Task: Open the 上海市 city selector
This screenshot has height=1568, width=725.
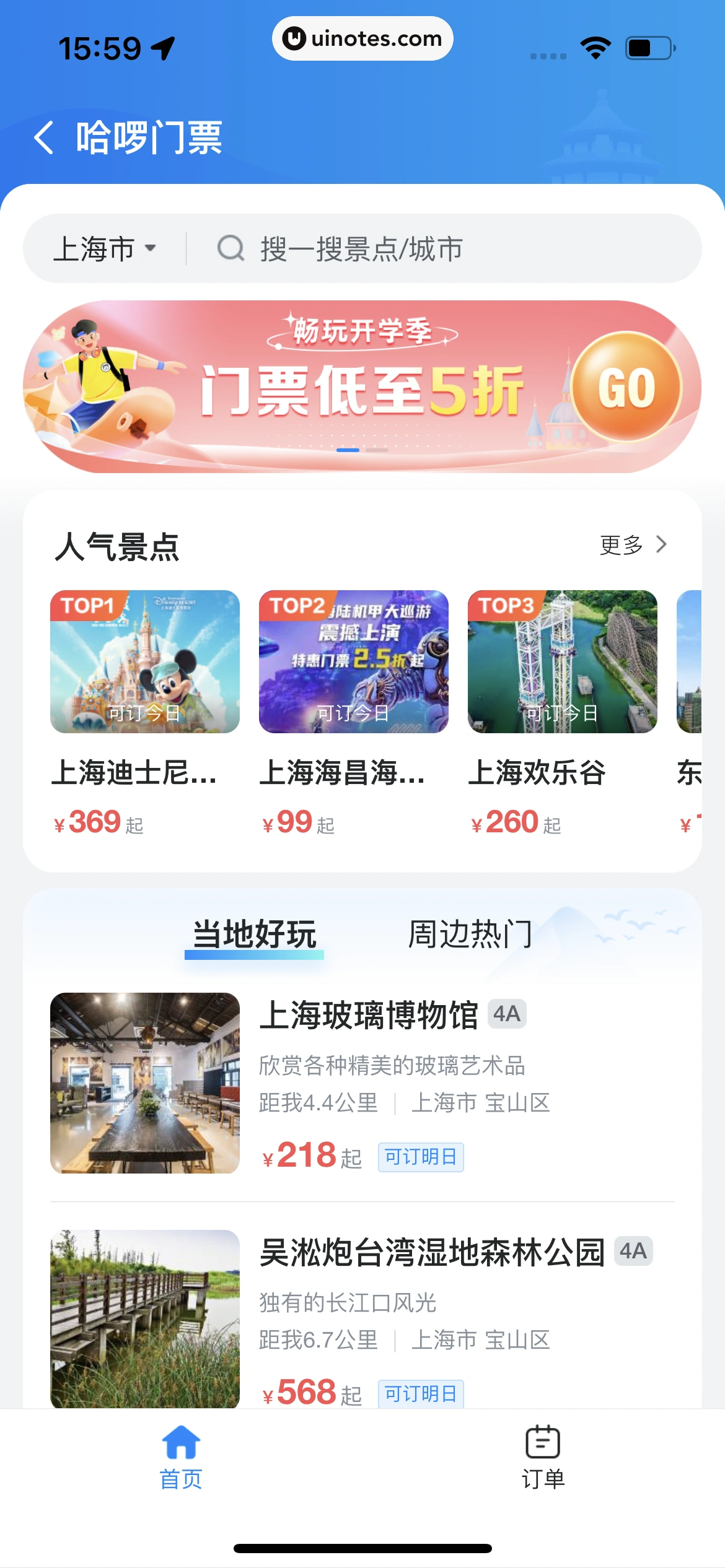Action: pyautogui.click(x=107, y=248)
